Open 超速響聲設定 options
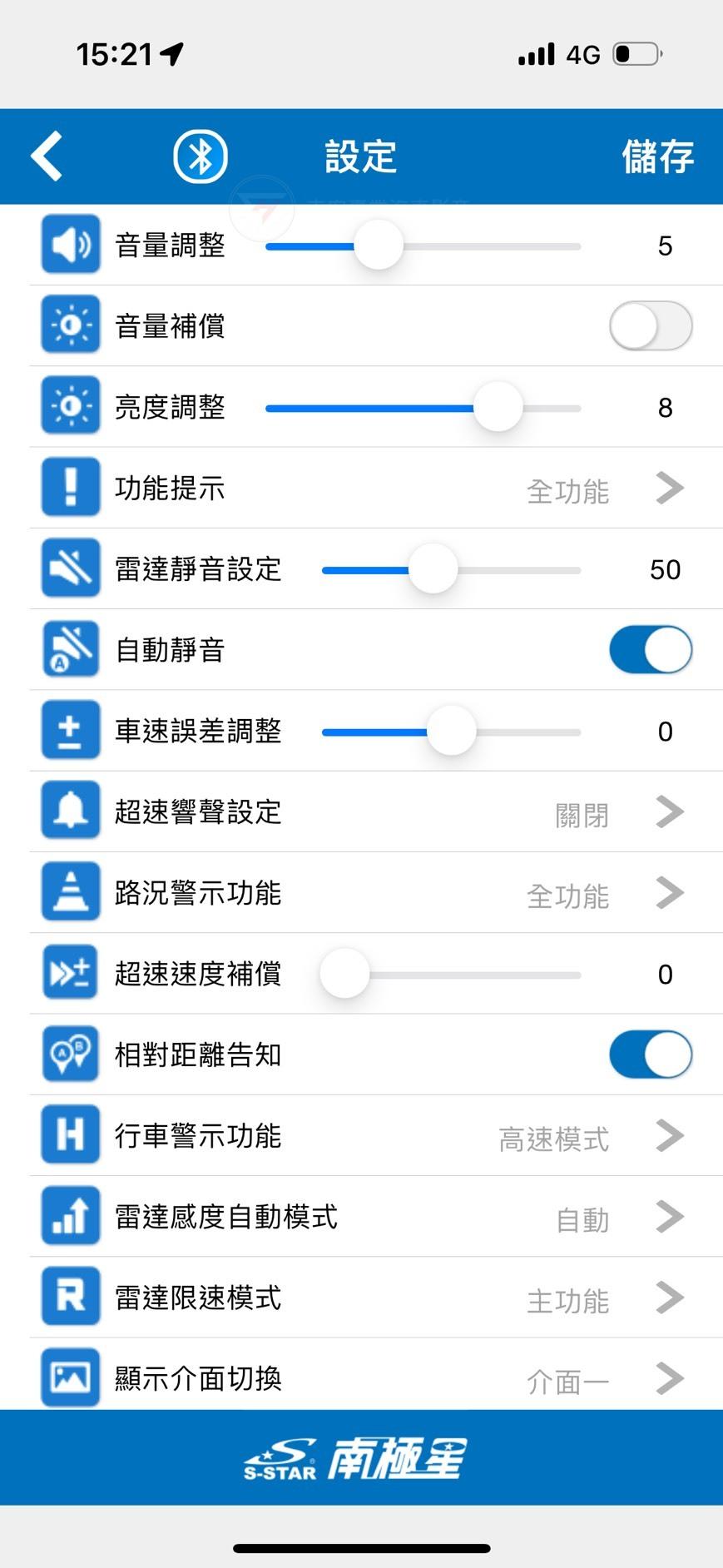The image size is (723, 1568). (374, 812)
